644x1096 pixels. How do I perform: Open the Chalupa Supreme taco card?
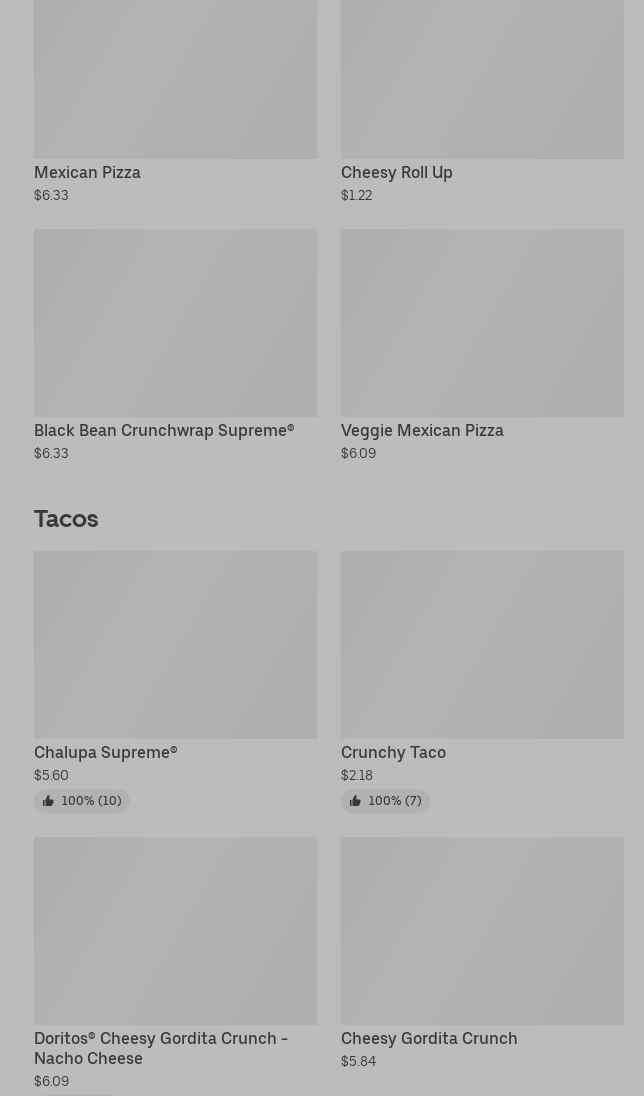point(175,682)
